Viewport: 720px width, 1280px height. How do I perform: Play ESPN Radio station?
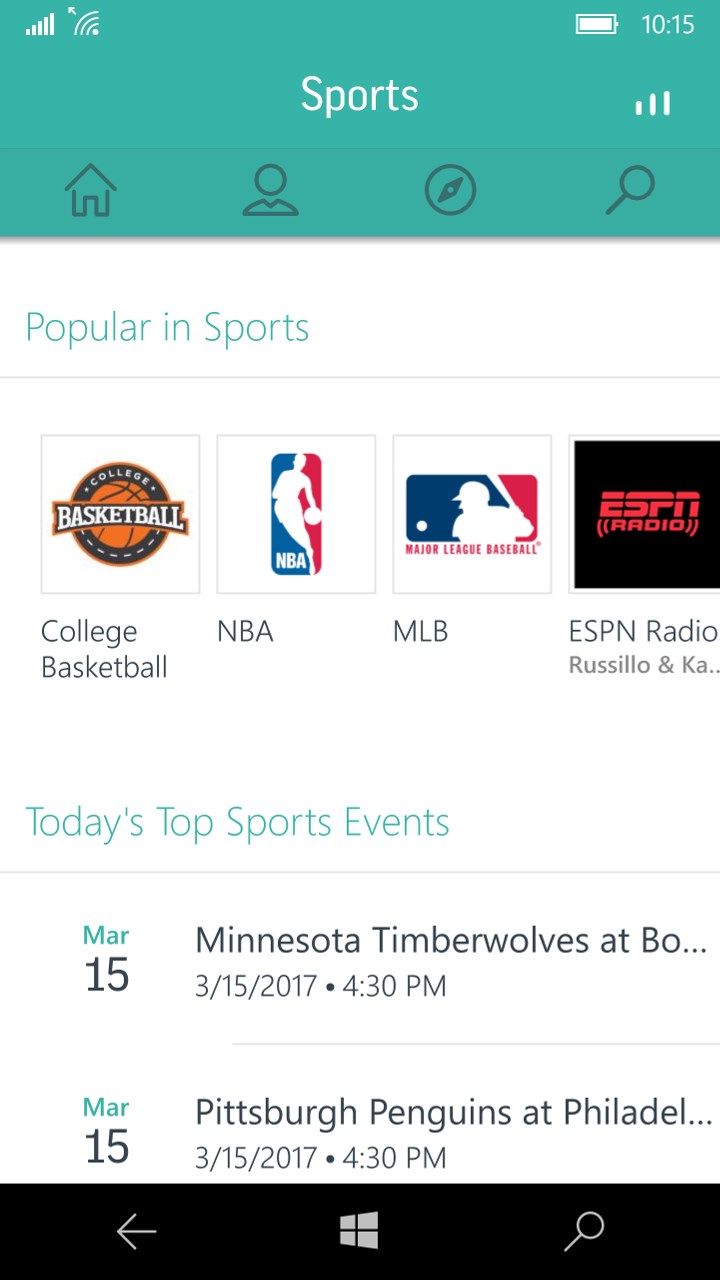[644, 514]
